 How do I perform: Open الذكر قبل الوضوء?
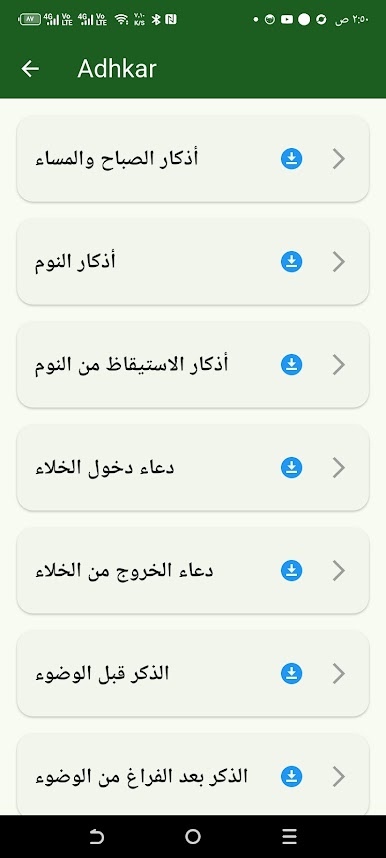[193, 674]
